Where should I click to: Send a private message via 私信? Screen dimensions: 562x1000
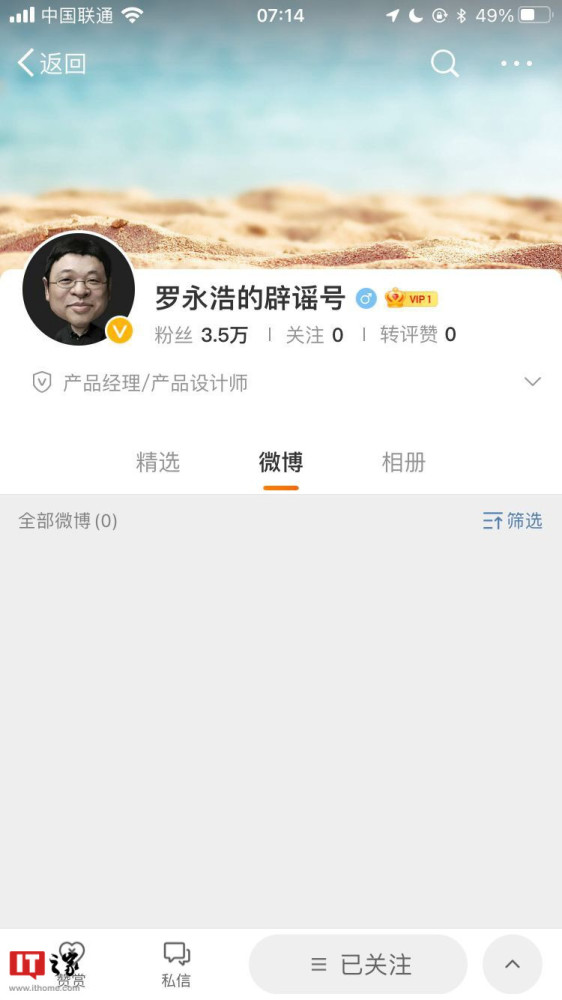[x=176, y=964]
